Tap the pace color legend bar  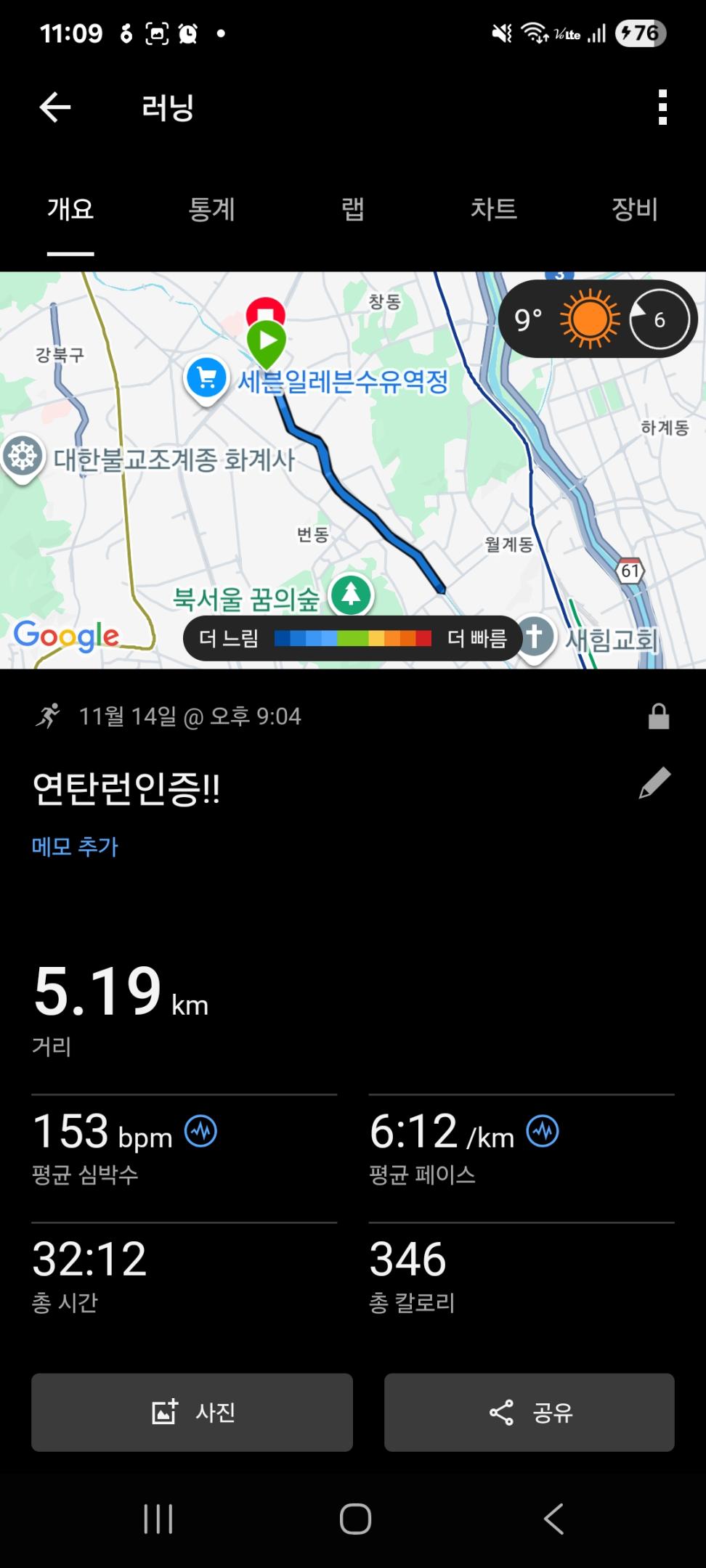pyautogui.click(x=354, y=637)
